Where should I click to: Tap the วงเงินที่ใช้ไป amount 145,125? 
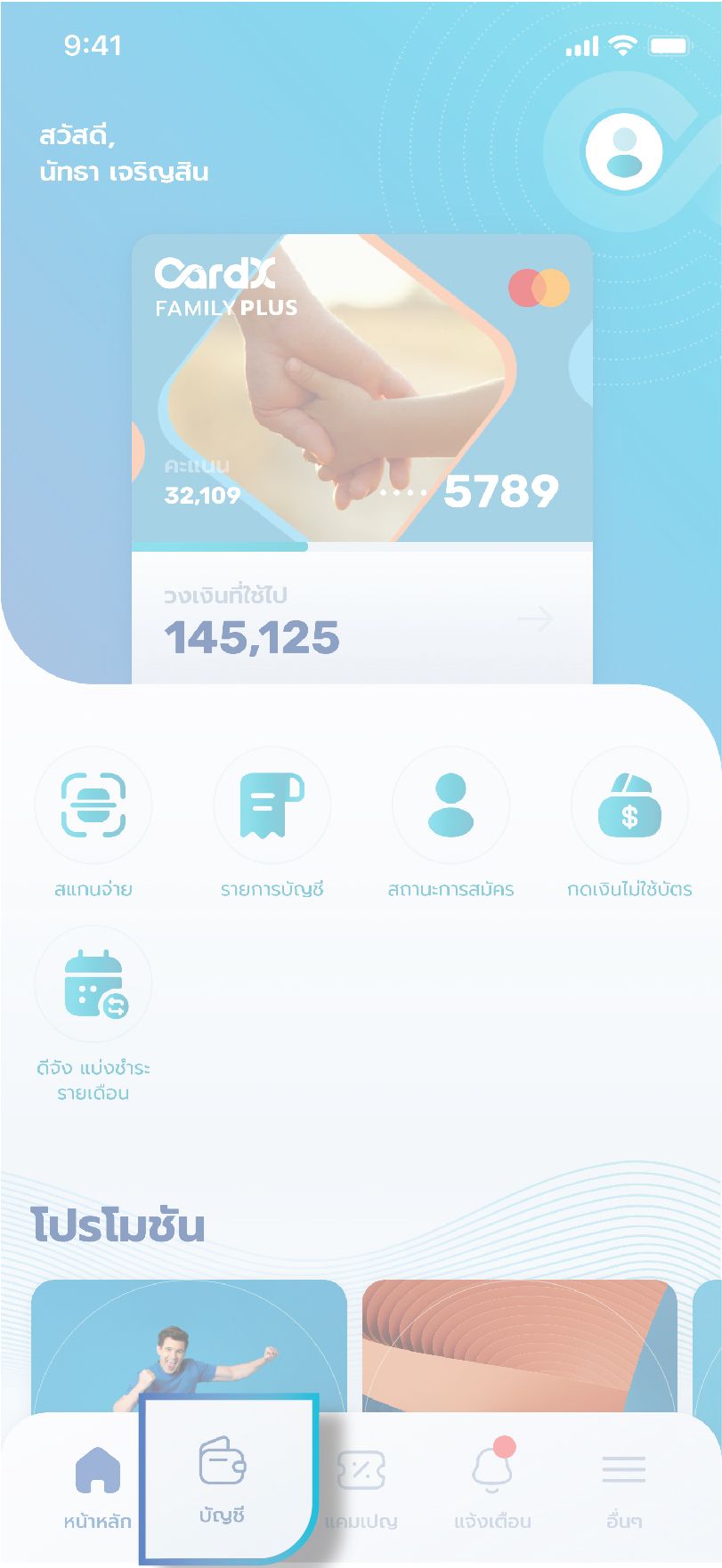tap(254, 634)
